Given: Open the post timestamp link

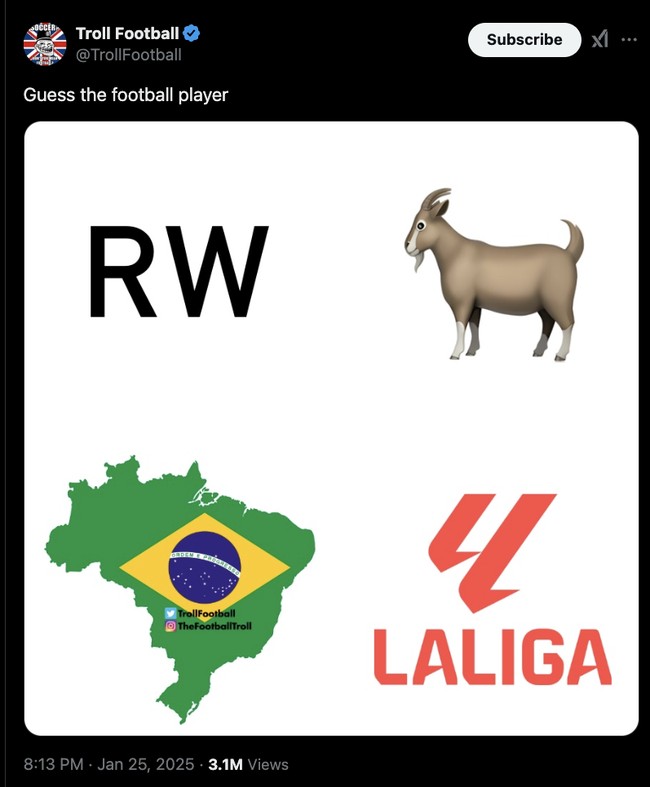Looking at the screenshot, I should coord(108,764).
